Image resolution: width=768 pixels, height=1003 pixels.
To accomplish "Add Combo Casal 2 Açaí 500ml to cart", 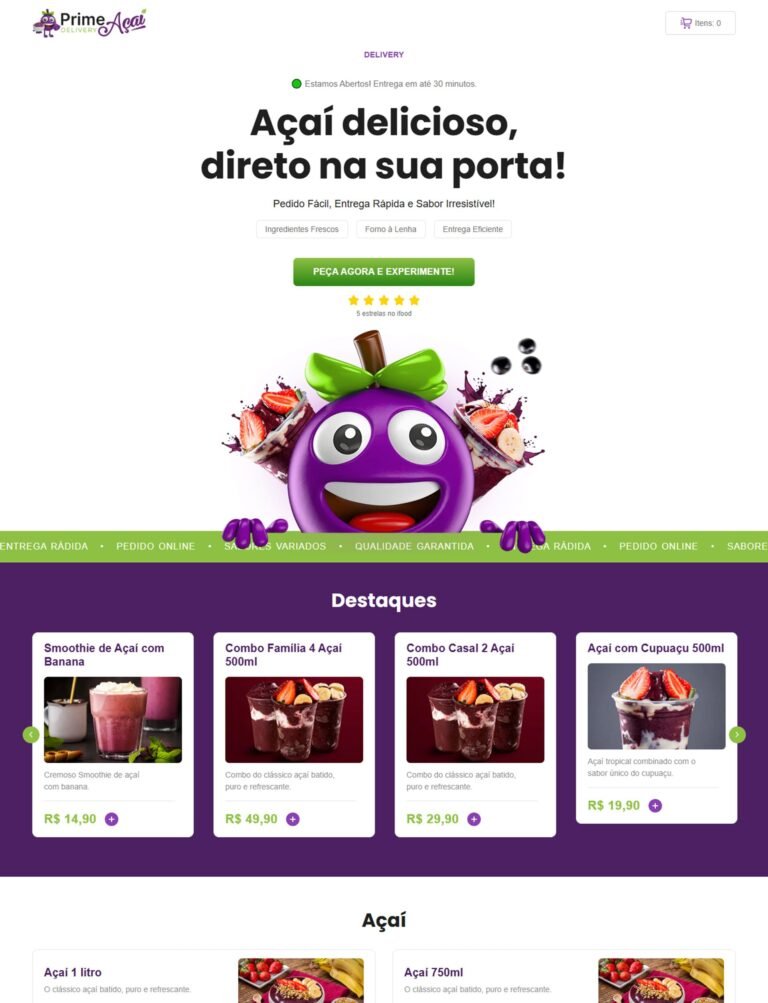I will tap(474, 819).
